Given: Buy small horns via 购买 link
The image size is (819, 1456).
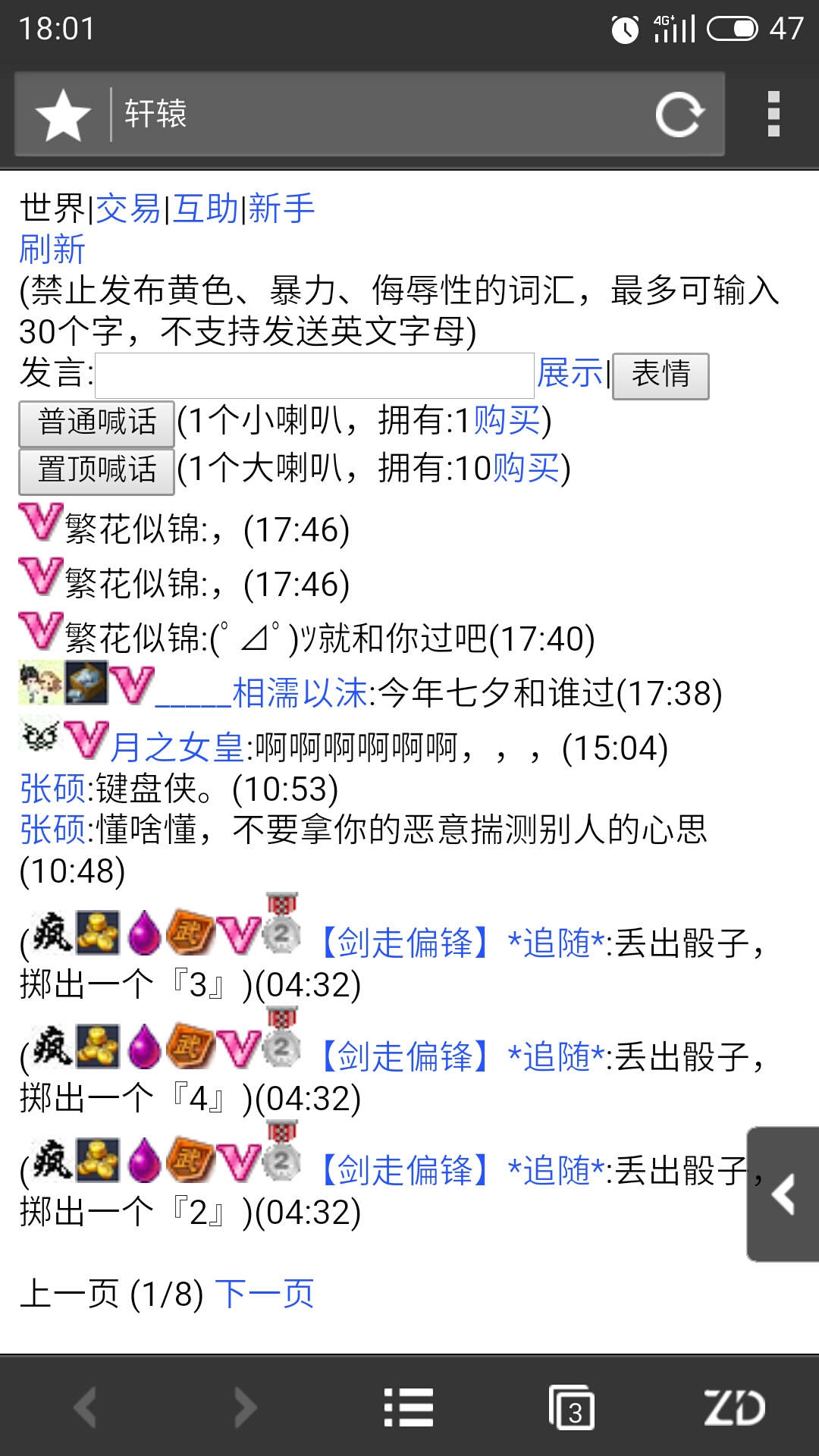Looking at the screenshot, I should [x=507, y=421].
